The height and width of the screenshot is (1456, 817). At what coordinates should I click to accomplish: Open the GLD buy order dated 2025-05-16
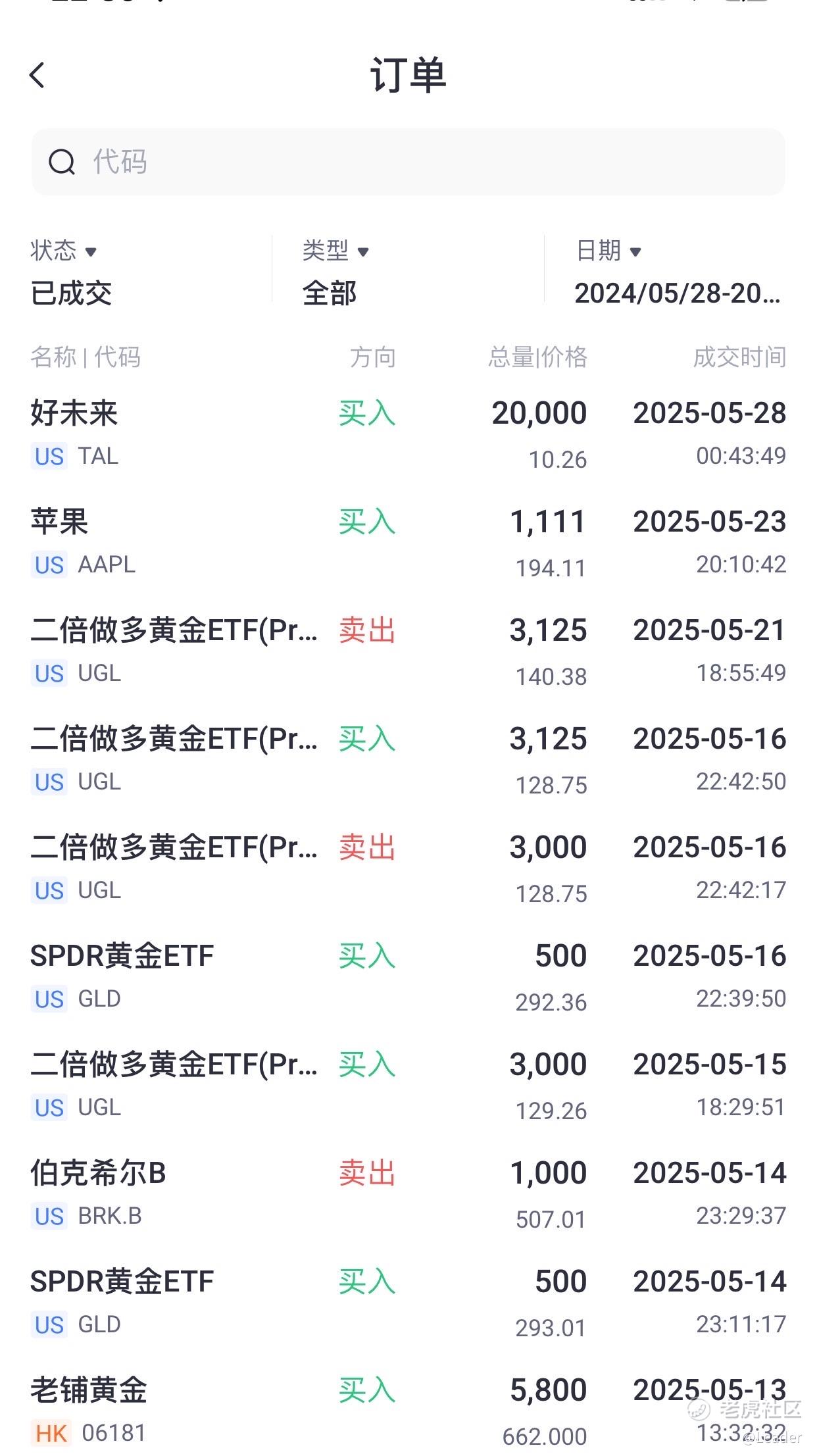tap(408, 977)
